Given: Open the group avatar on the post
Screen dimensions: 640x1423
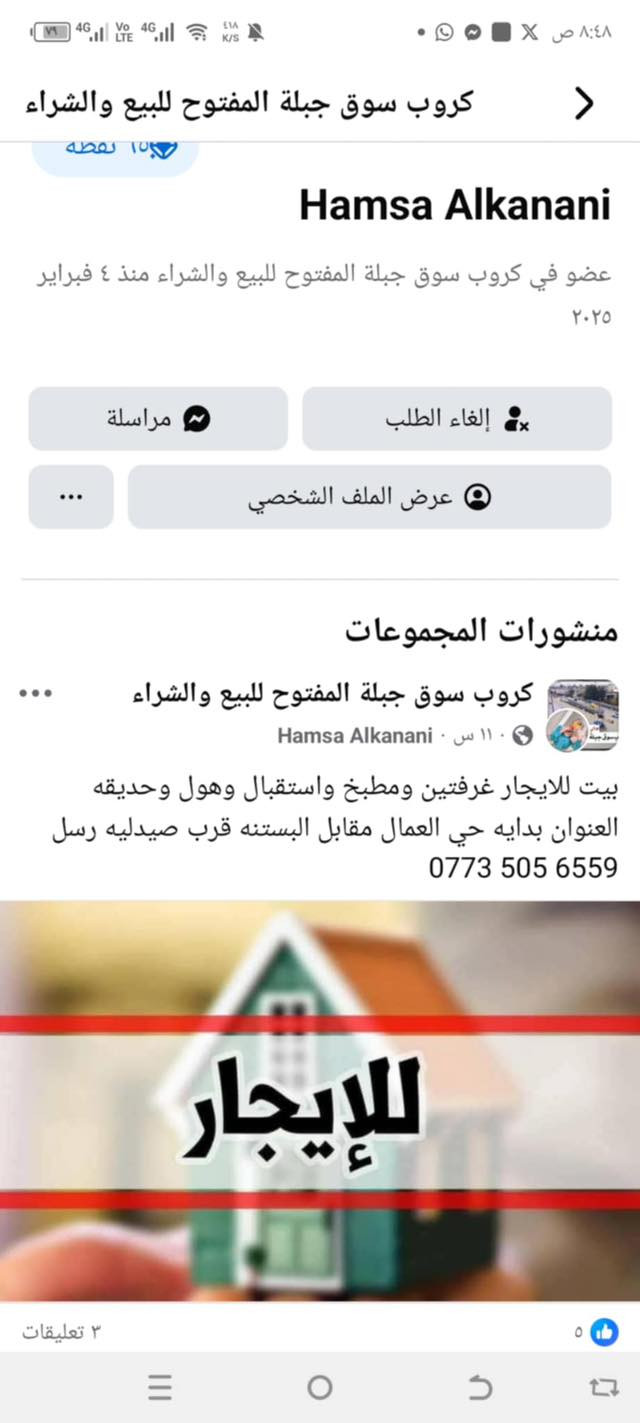Looking at the screenshot, I should click(582, 715).
